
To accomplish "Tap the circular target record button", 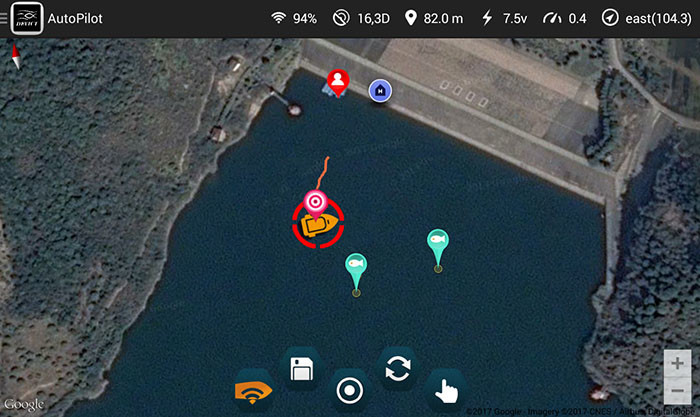I will tap(349, 389).
